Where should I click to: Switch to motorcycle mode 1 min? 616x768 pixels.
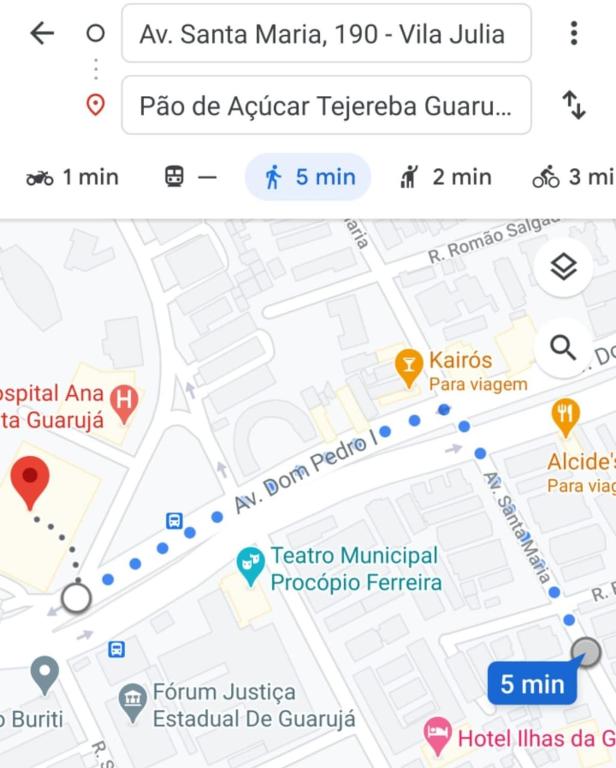73,178
